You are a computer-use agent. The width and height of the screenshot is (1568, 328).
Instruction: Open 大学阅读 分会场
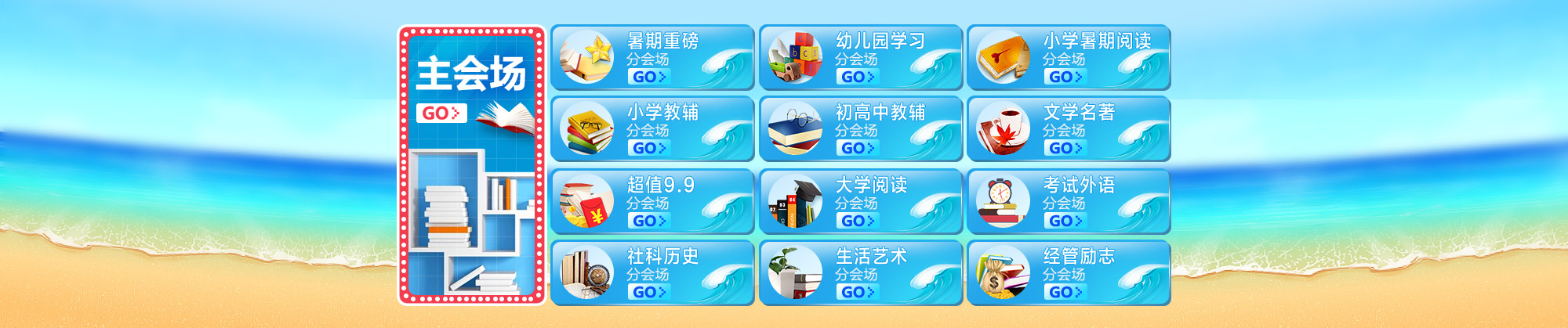(860, 201)
